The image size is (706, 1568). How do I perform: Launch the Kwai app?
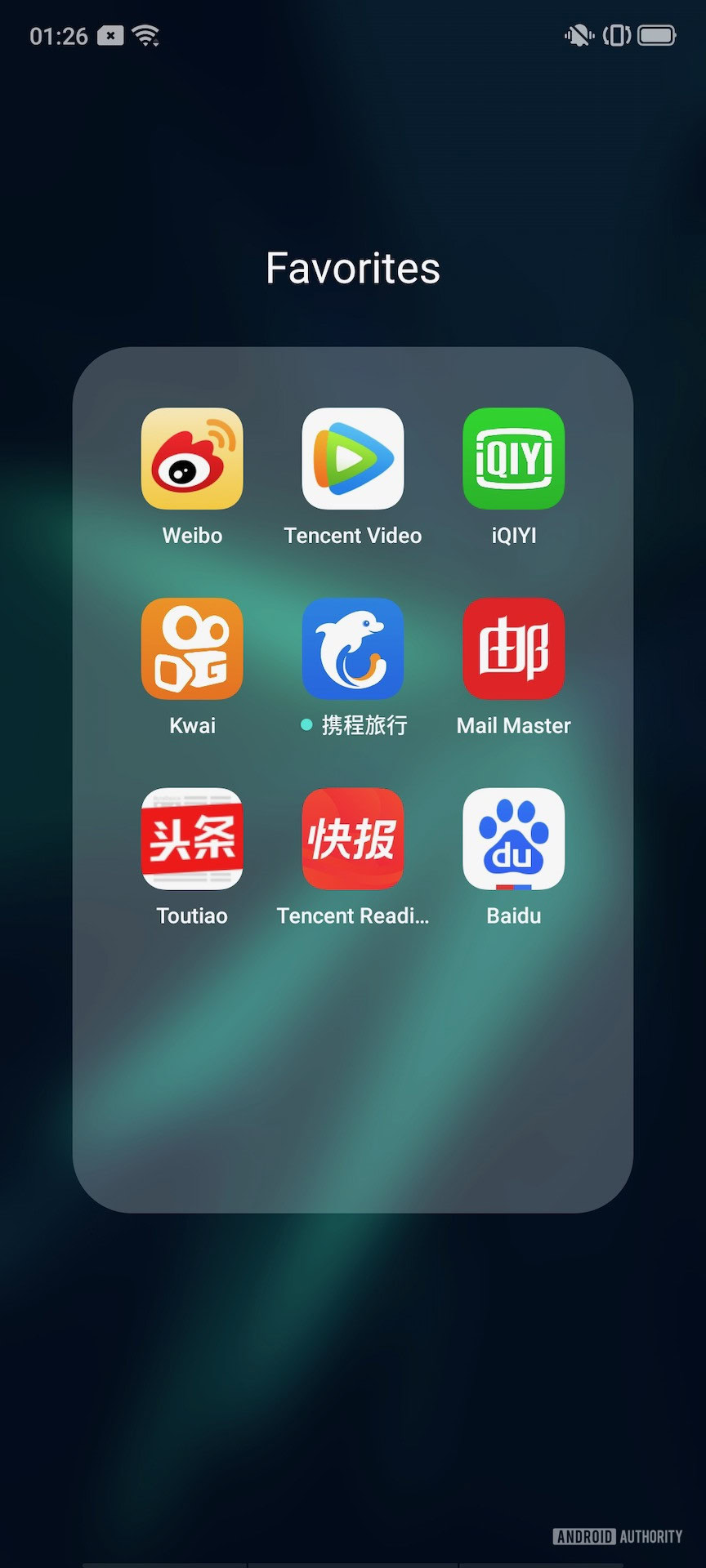[x=192, y=649]
